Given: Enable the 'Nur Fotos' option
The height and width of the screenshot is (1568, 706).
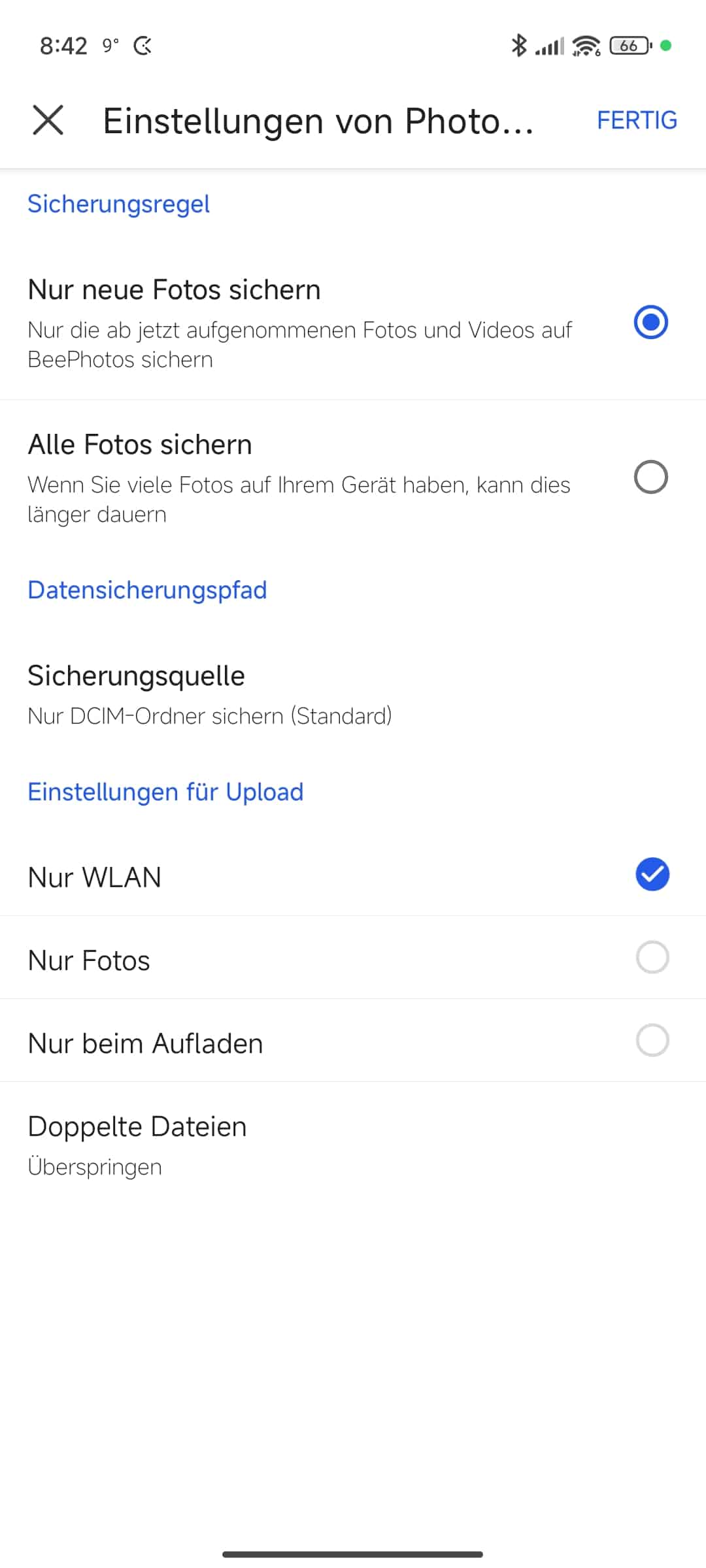Looking at the screenshot, I should point(652,958).
